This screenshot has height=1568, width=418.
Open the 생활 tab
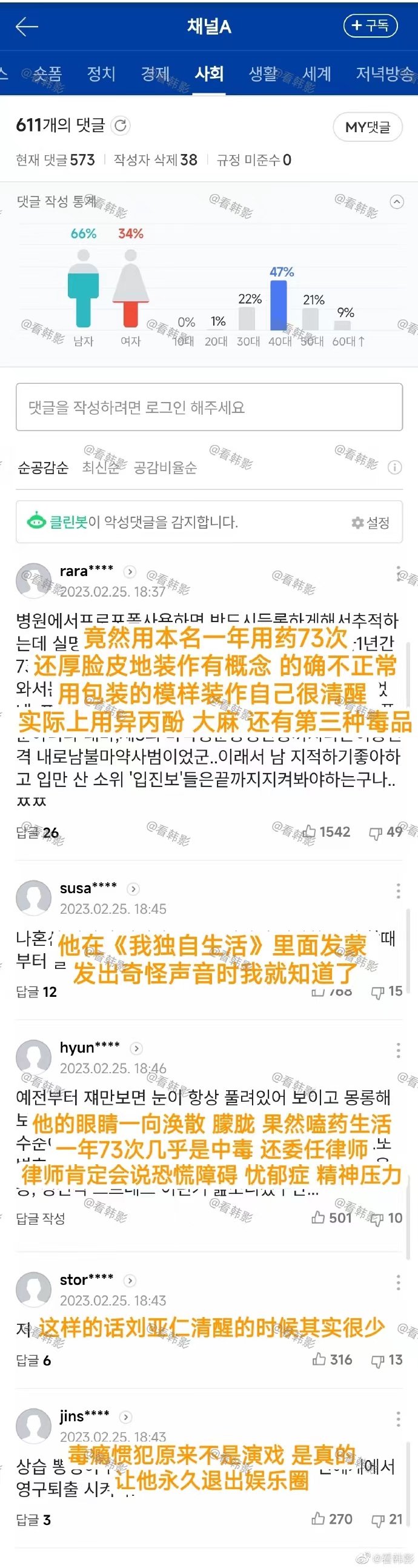[x=263, y=73]
